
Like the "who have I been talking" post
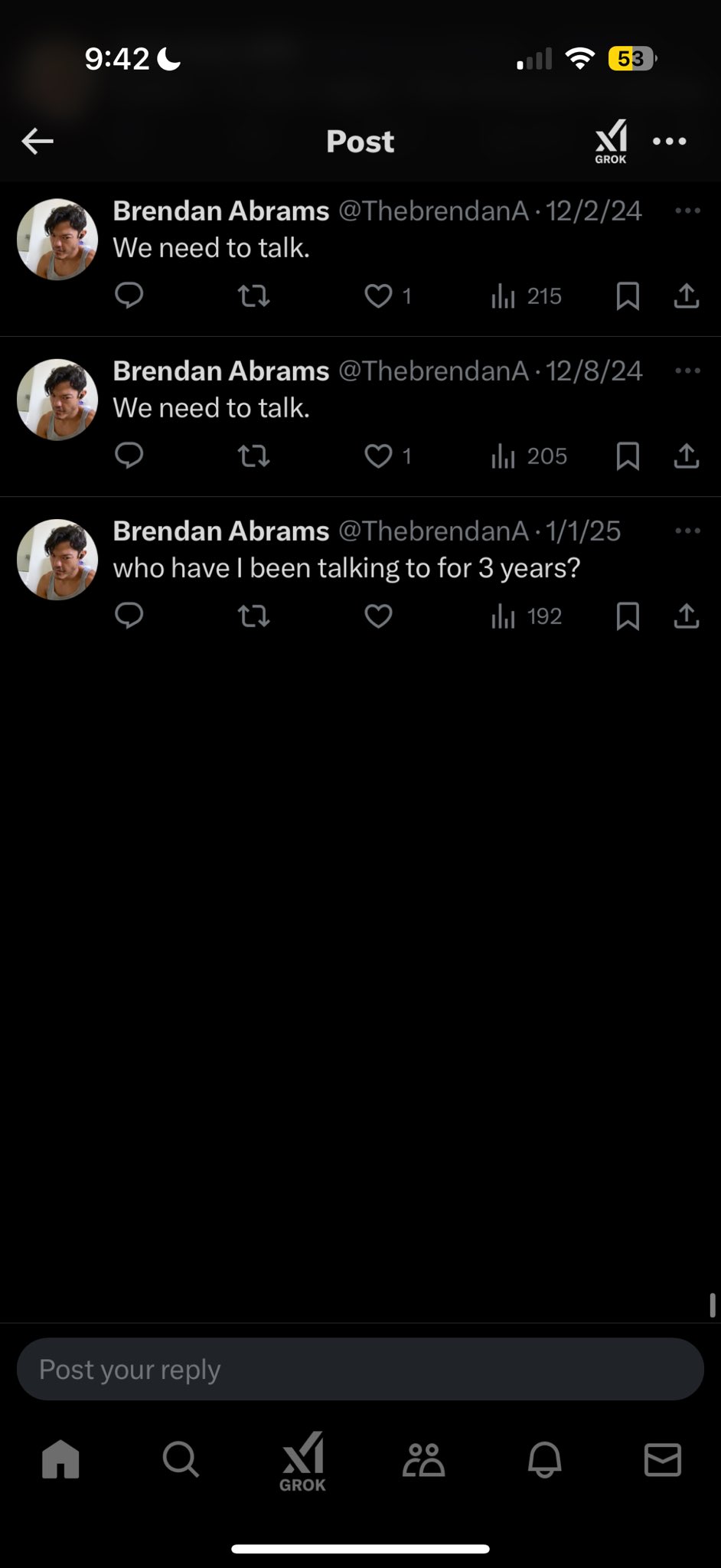click(x=379, y=616)
